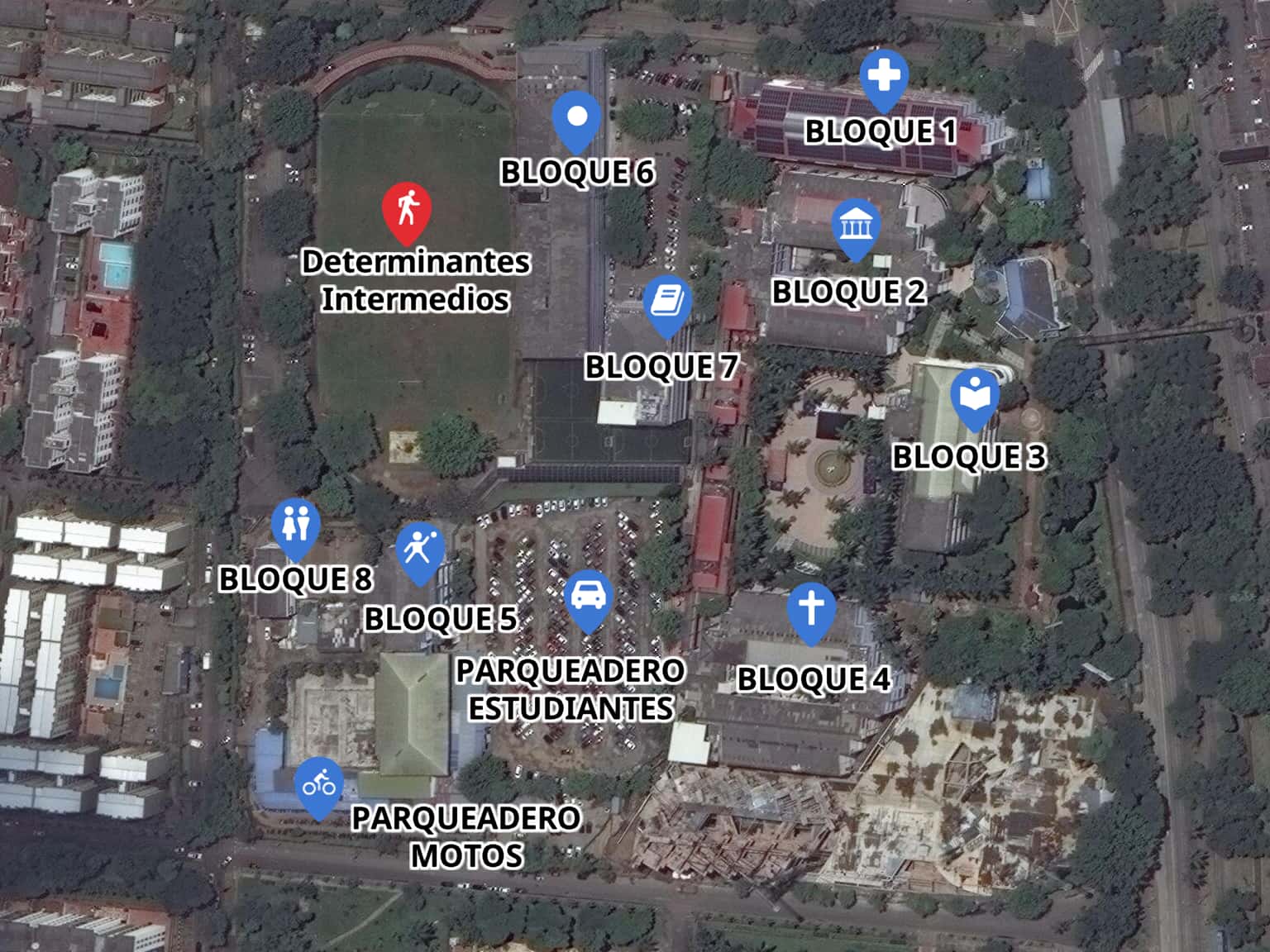Open the Bloque 7 book pin
The image size is (1270, 952).
(x=667, y=302)
